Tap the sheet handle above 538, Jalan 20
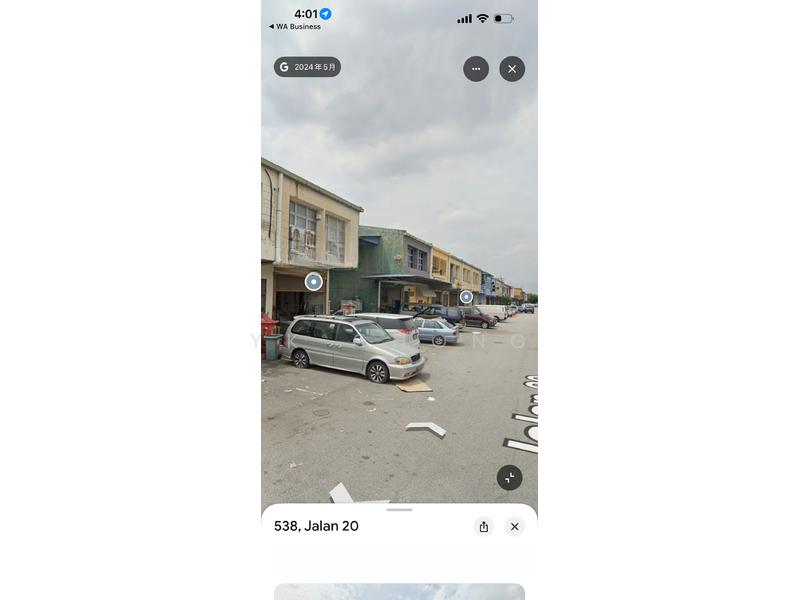 click(x=399, y=510)
